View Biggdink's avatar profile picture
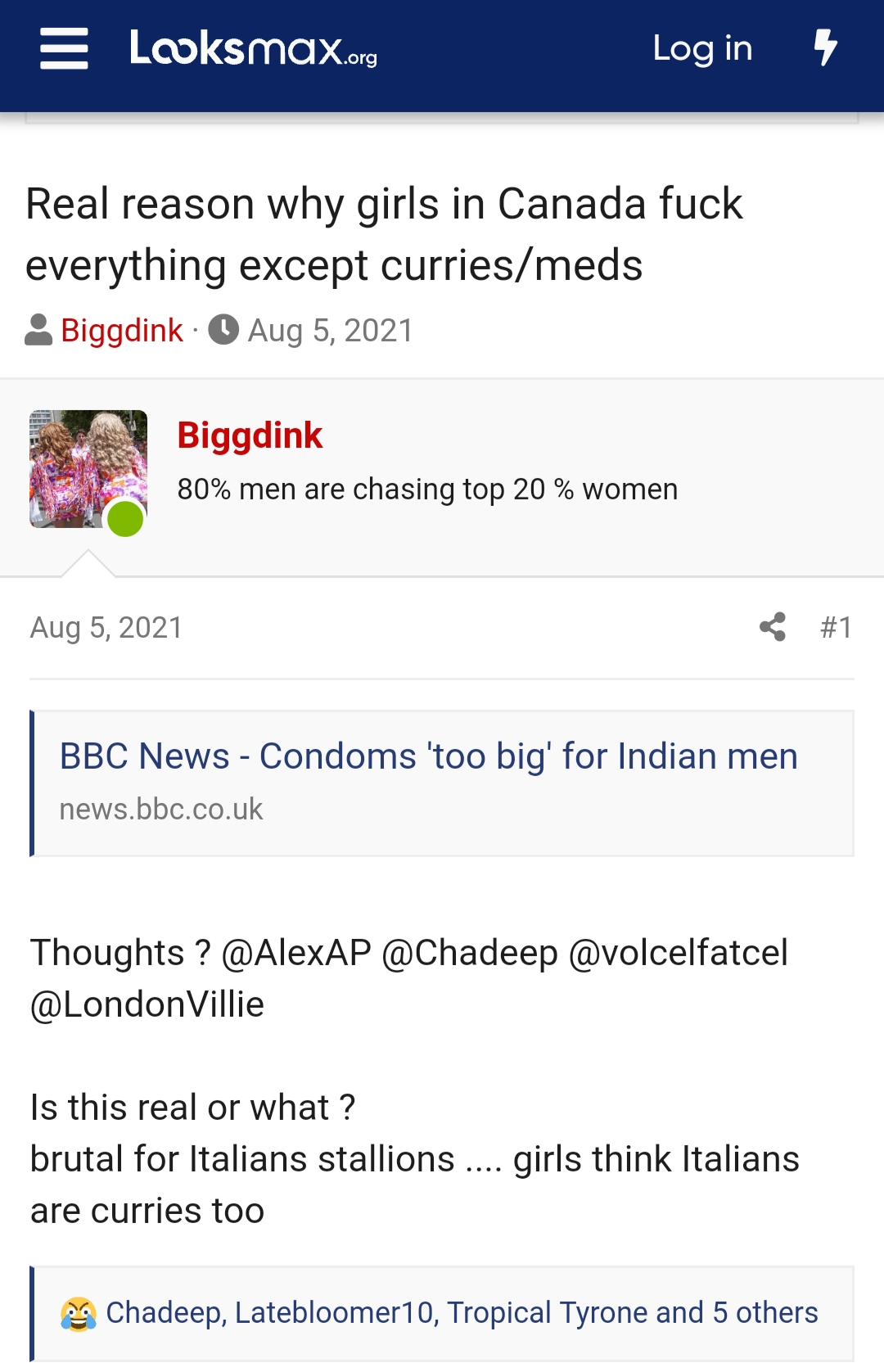Image resolution: width=884 pixels, height=1372 pixels. (x=88, y=468)
